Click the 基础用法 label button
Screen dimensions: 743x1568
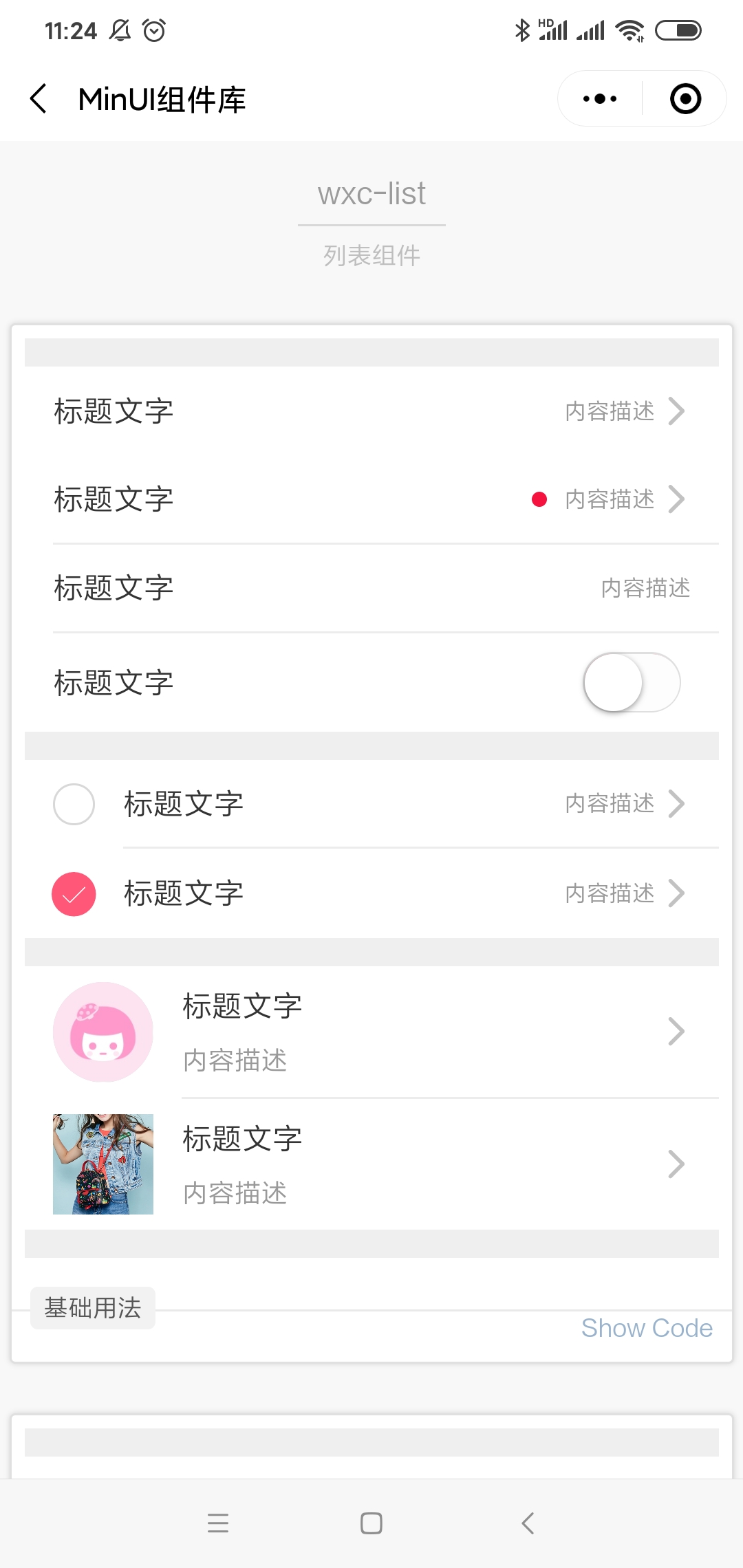click(x=93, y=1309)
